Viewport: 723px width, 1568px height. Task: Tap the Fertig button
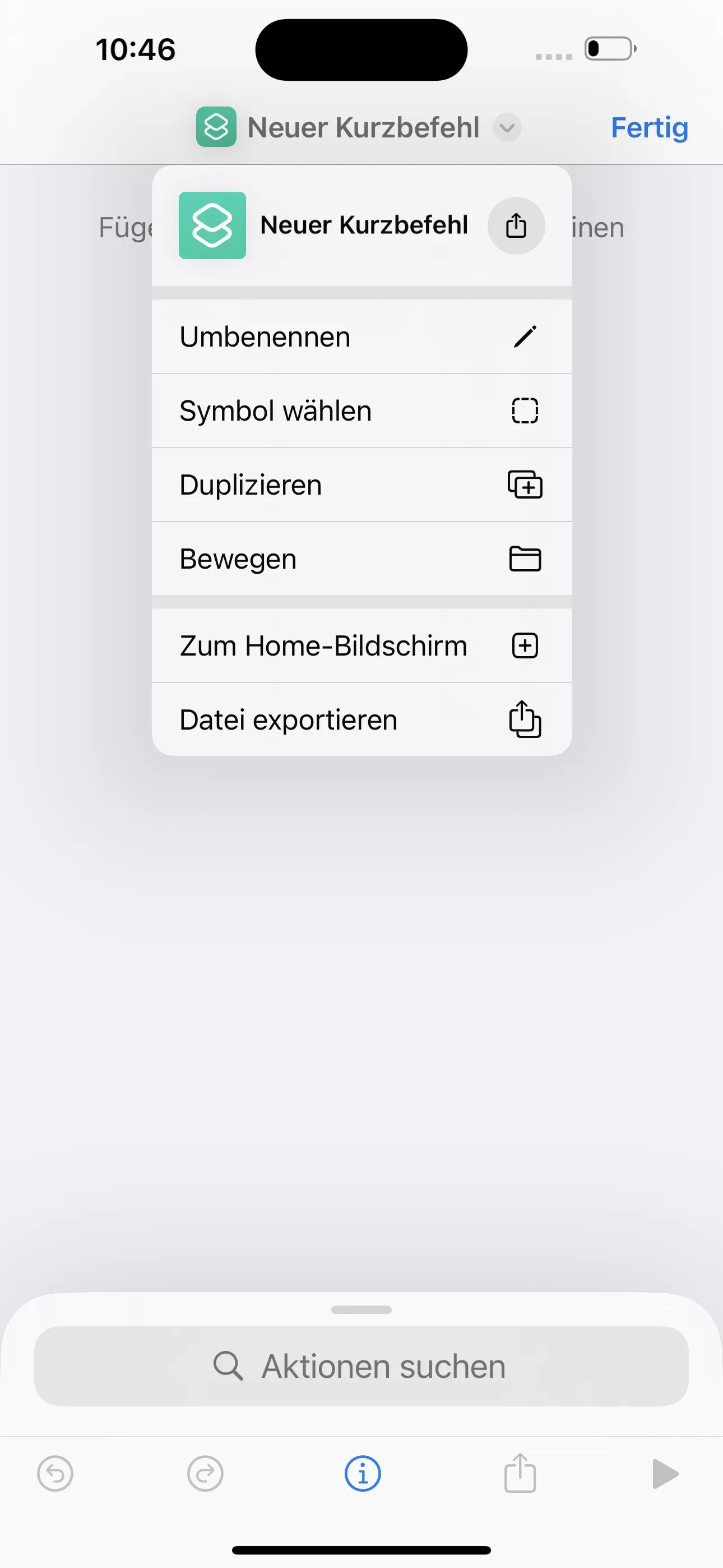coord(649,128)
